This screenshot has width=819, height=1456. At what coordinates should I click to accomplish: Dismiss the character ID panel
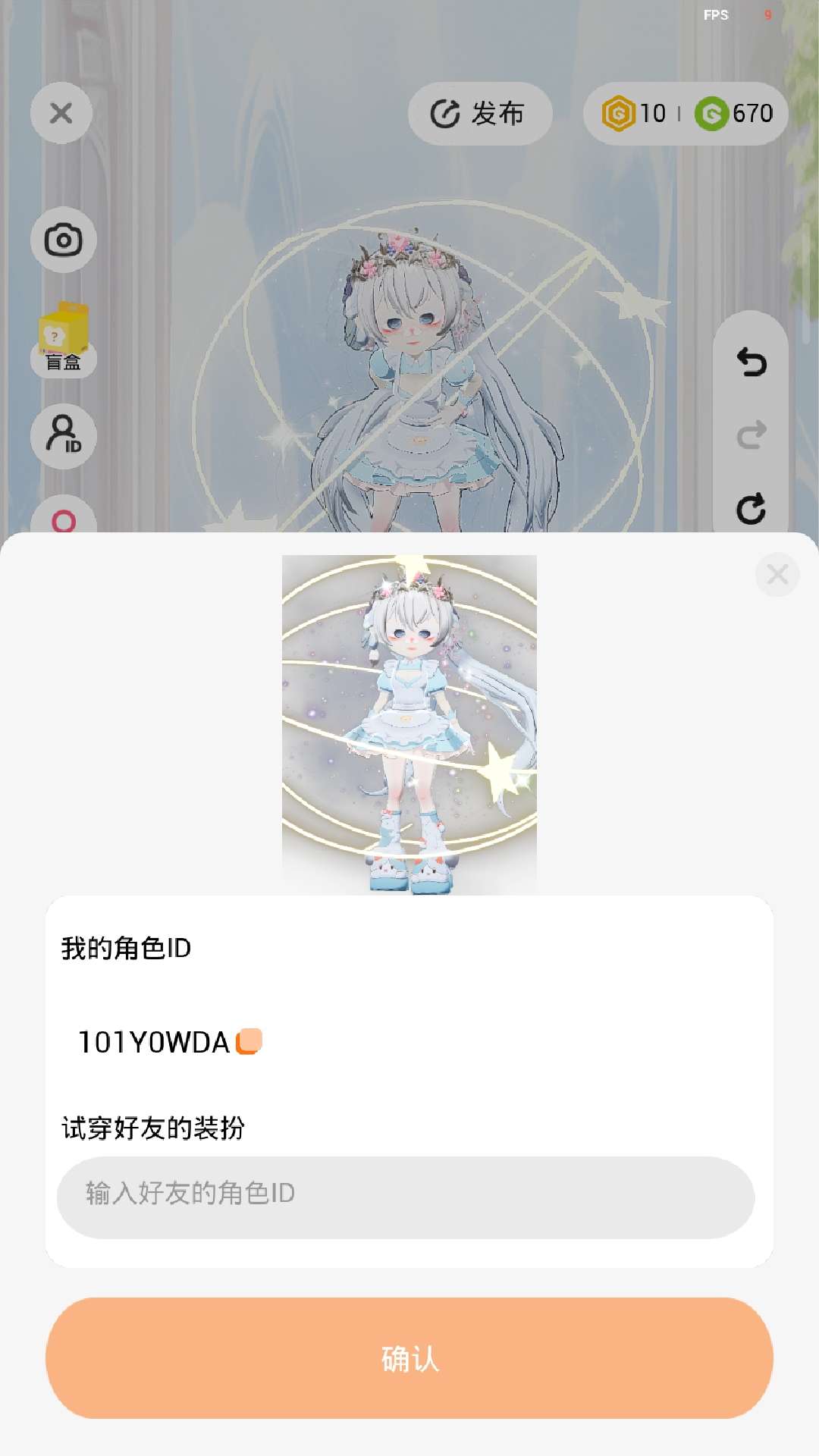[x=777, y=575]
